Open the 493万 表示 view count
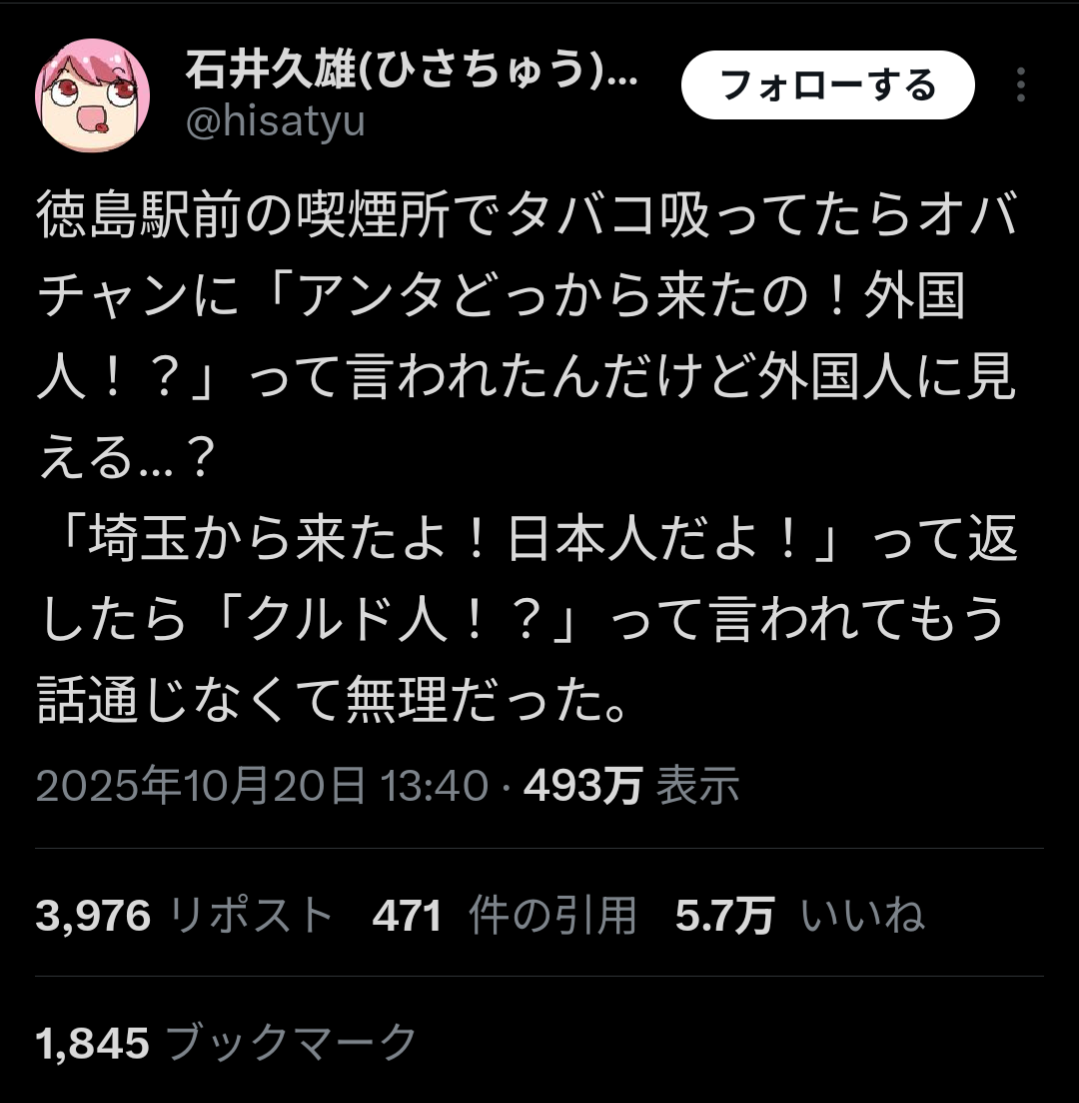1079x1103 pixels. pos(631,786)
